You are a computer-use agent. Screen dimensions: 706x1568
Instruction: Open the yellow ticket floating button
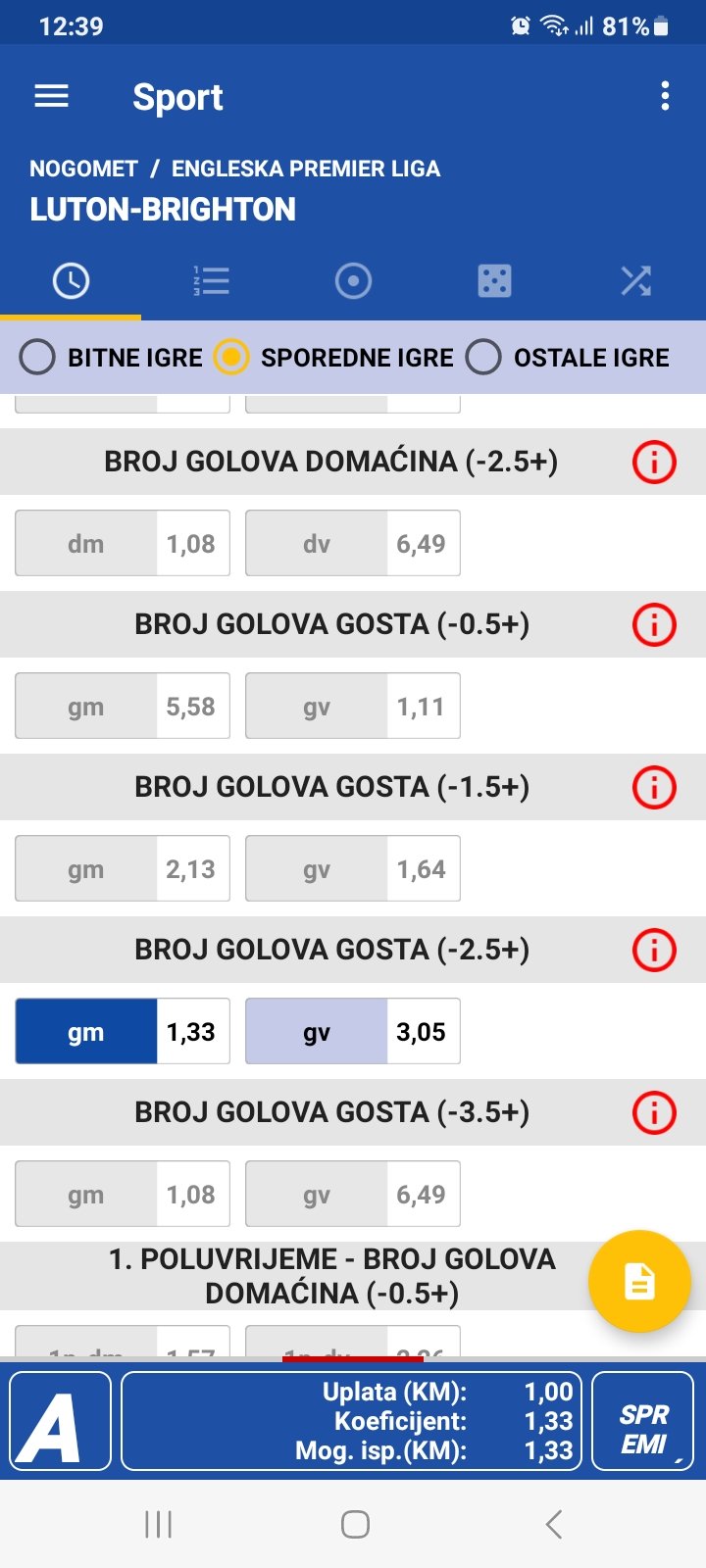(x=639, y=1281)
